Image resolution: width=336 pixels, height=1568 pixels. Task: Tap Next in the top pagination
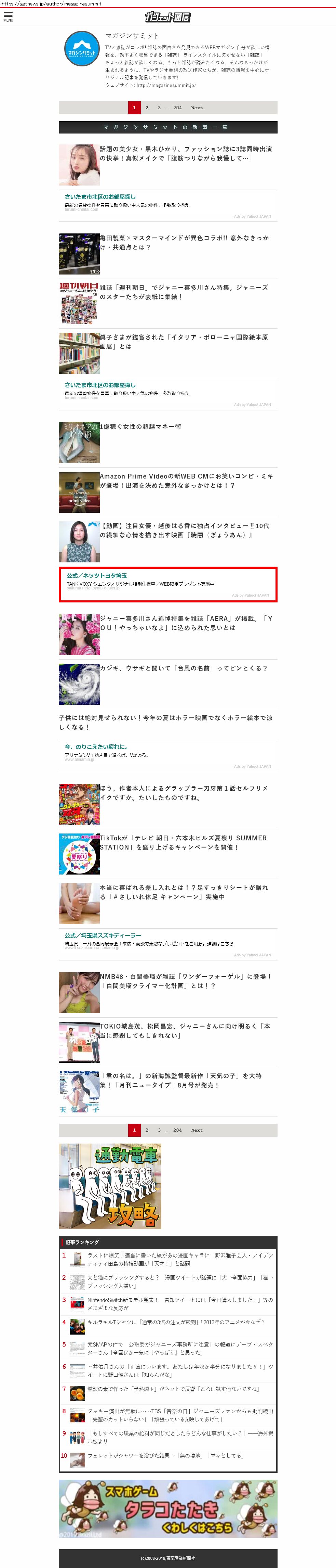[196, 108]
